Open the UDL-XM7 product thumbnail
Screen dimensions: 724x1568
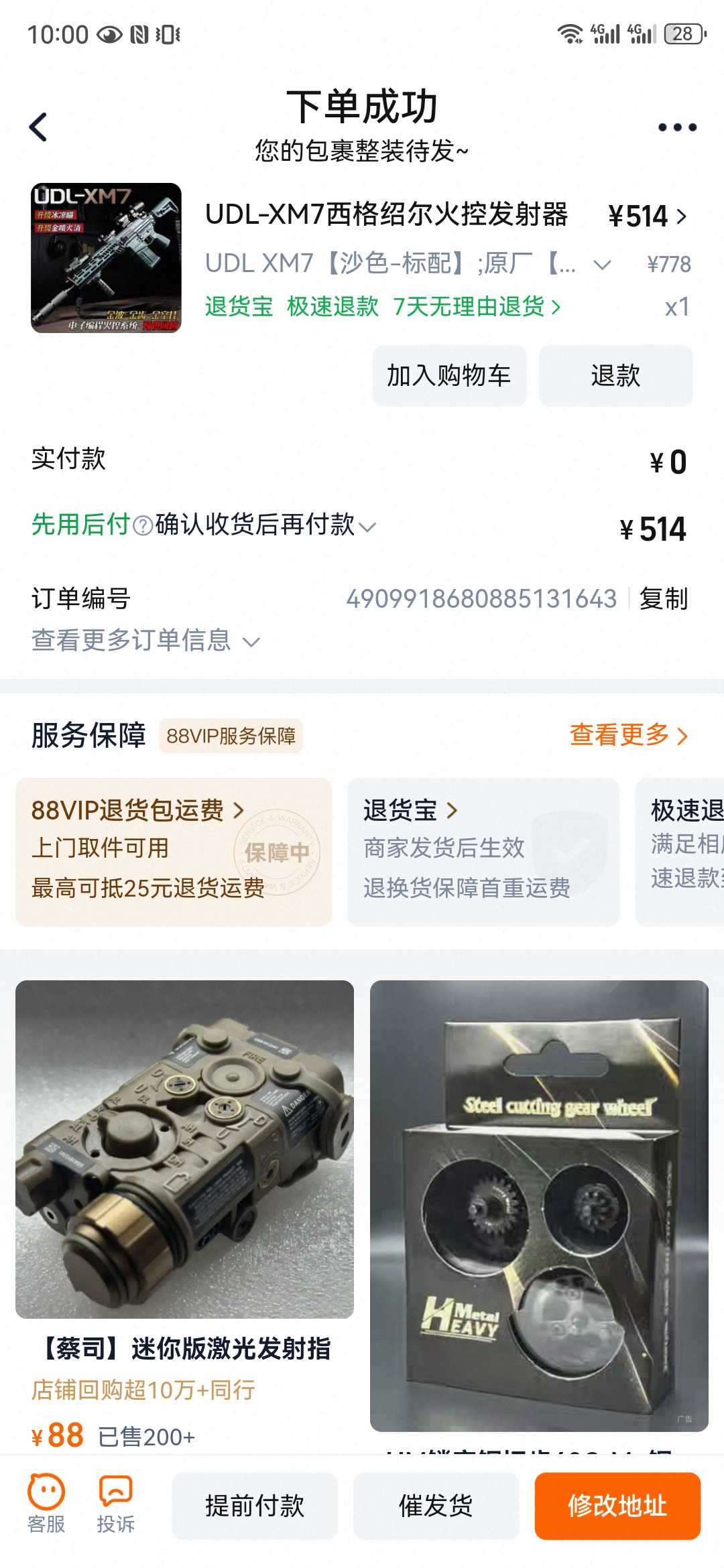(x=106, y=258)
